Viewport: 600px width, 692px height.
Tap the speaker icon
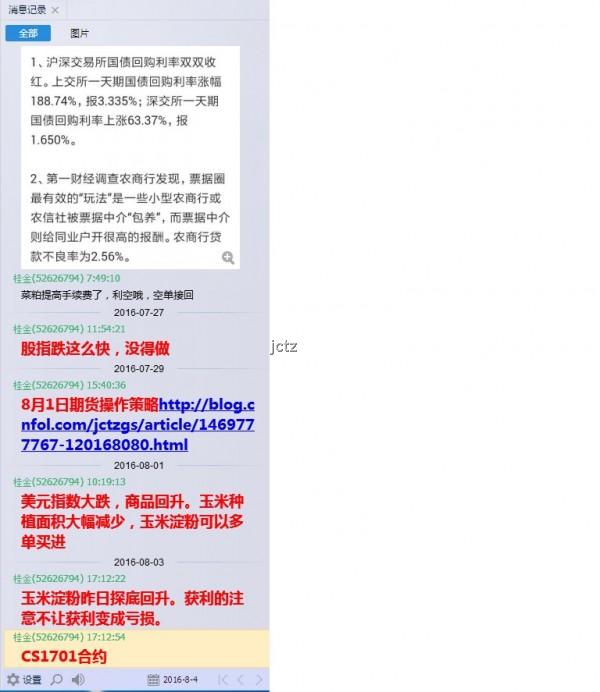point(79,680)
